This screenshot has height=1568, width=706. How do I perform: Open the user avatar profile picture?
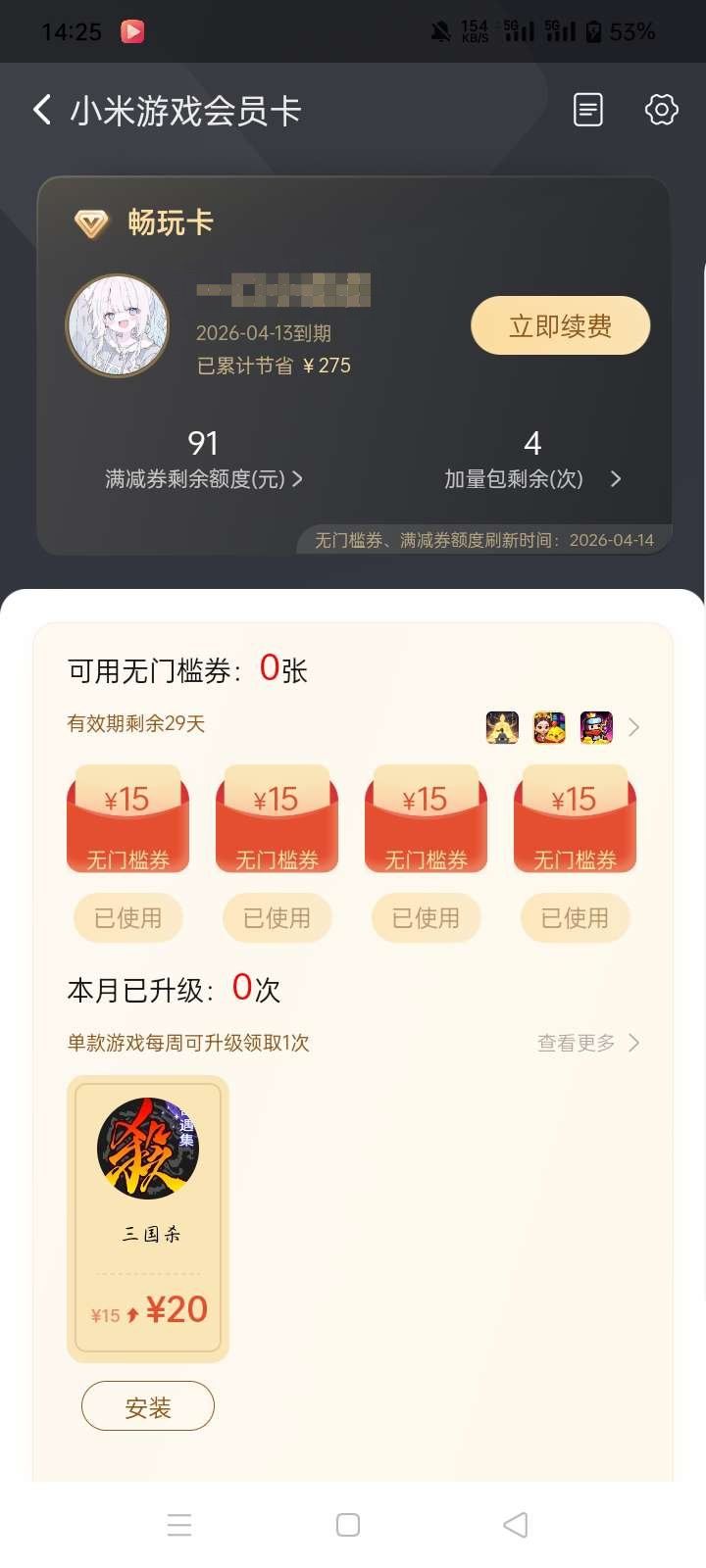[117, 324]
